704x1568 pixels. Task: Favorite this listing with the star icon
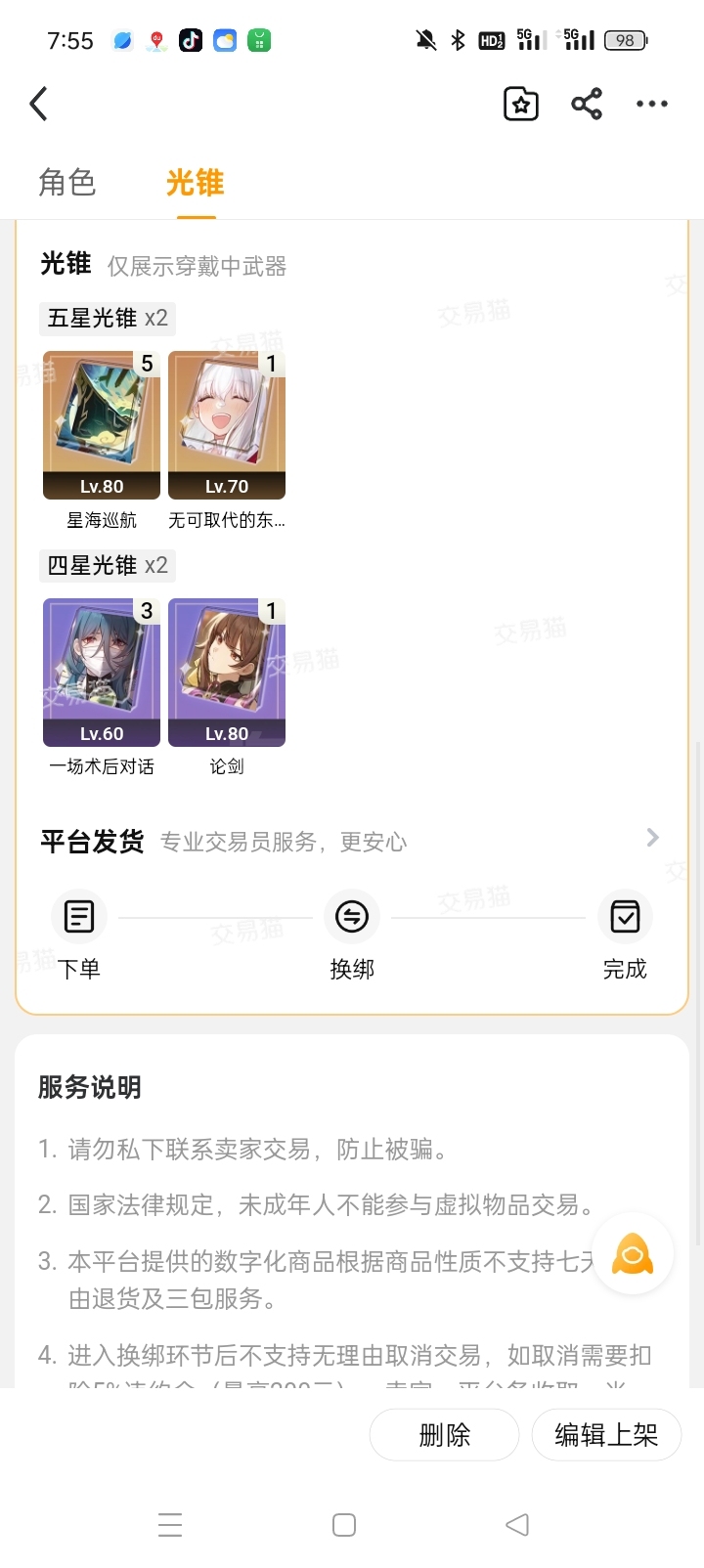(x=520, y=104)
